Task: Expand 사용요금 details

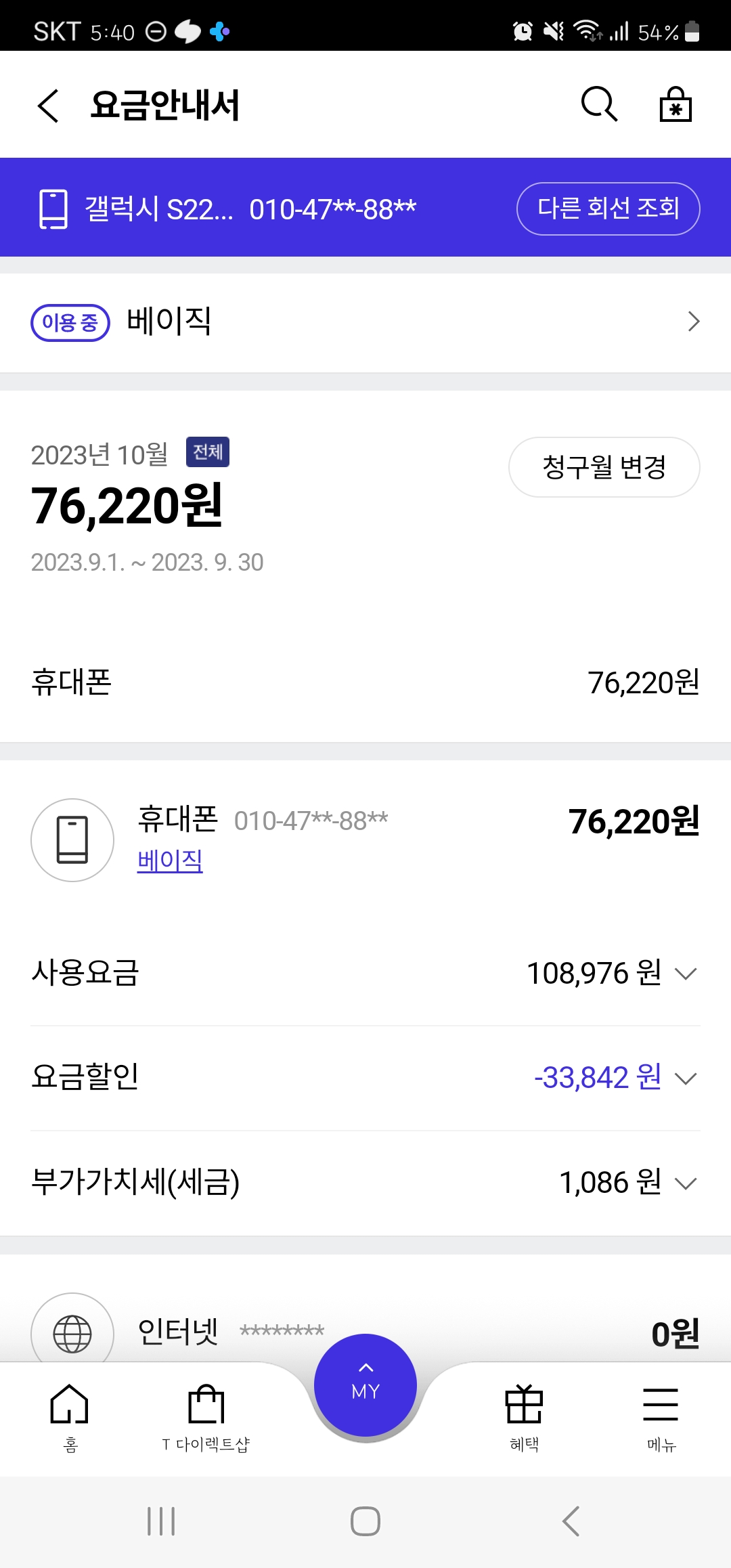Action: pyautogui.click(x=686, y=974)
